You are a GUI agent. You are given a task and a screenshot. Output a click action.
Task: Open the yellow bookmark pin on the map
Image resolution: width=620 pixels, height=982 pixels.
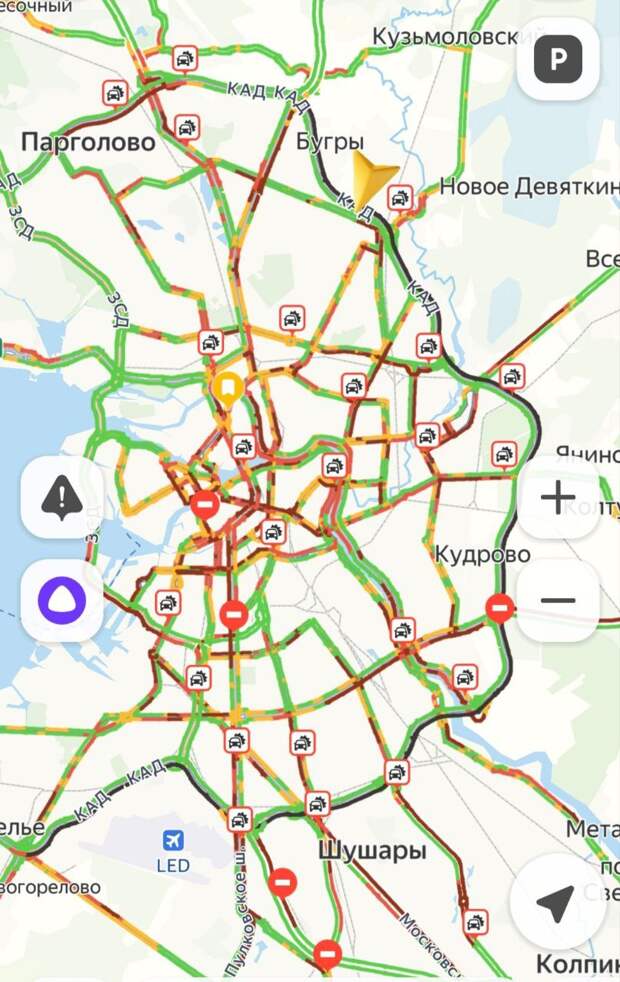[x=227, y=389]
